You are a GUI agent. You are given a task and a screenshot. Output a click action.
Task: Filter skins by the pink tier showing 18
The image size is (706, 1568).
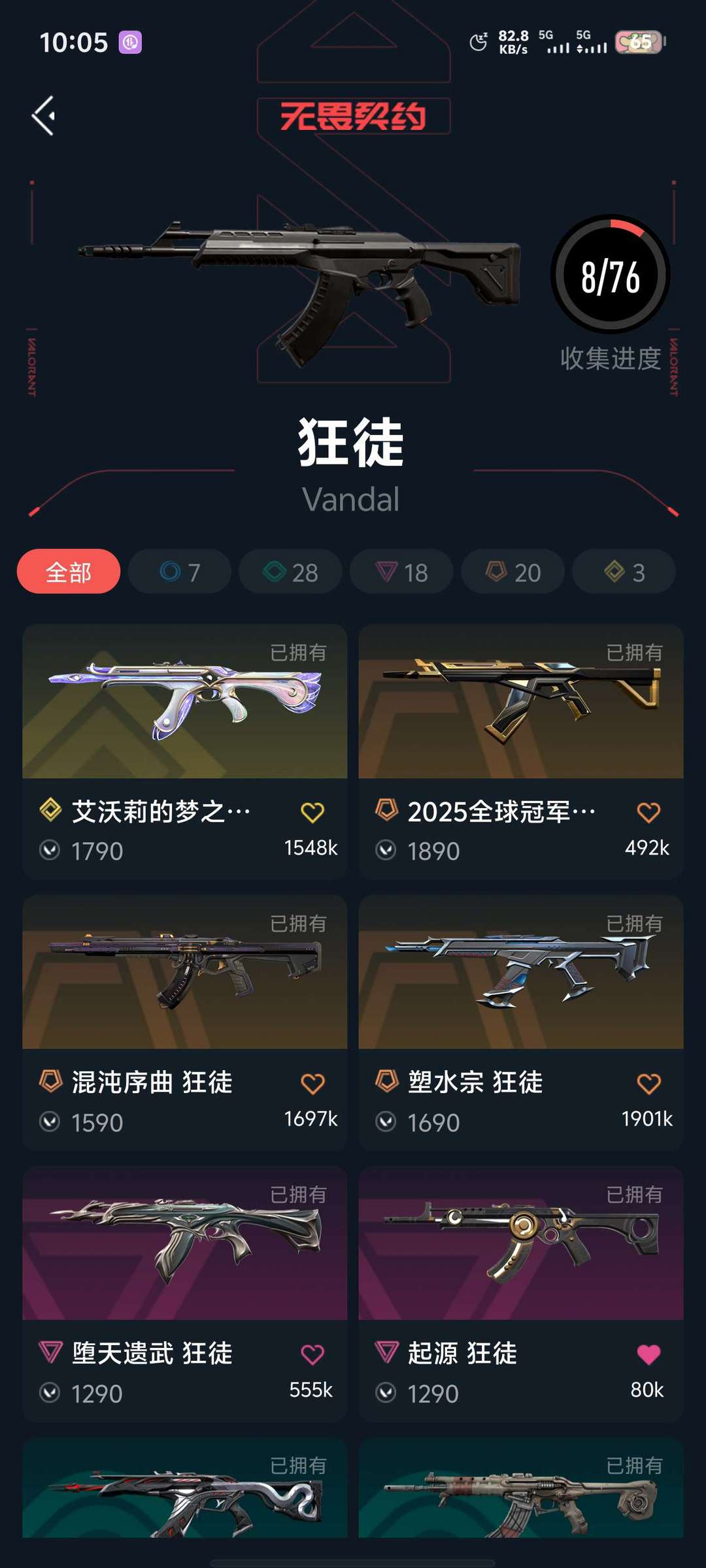point(401,572)
